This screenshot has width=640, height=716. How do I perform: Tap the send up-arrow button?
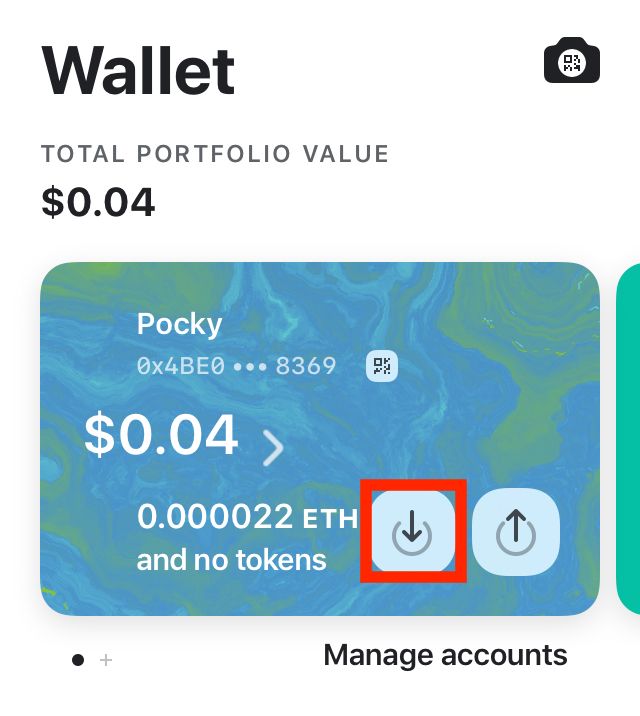pos(515,533)
